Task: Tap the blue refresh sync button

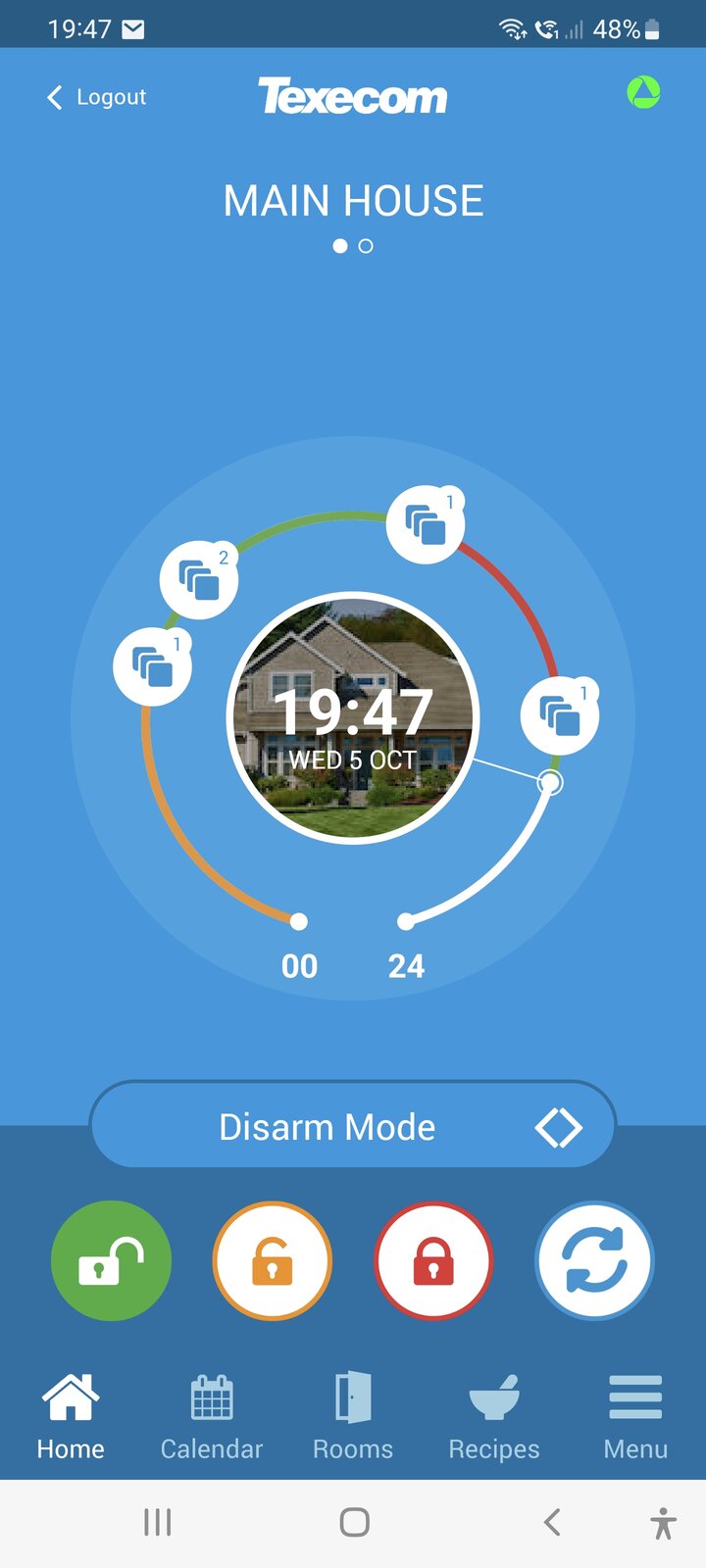Action: (x=594, y=1260)
